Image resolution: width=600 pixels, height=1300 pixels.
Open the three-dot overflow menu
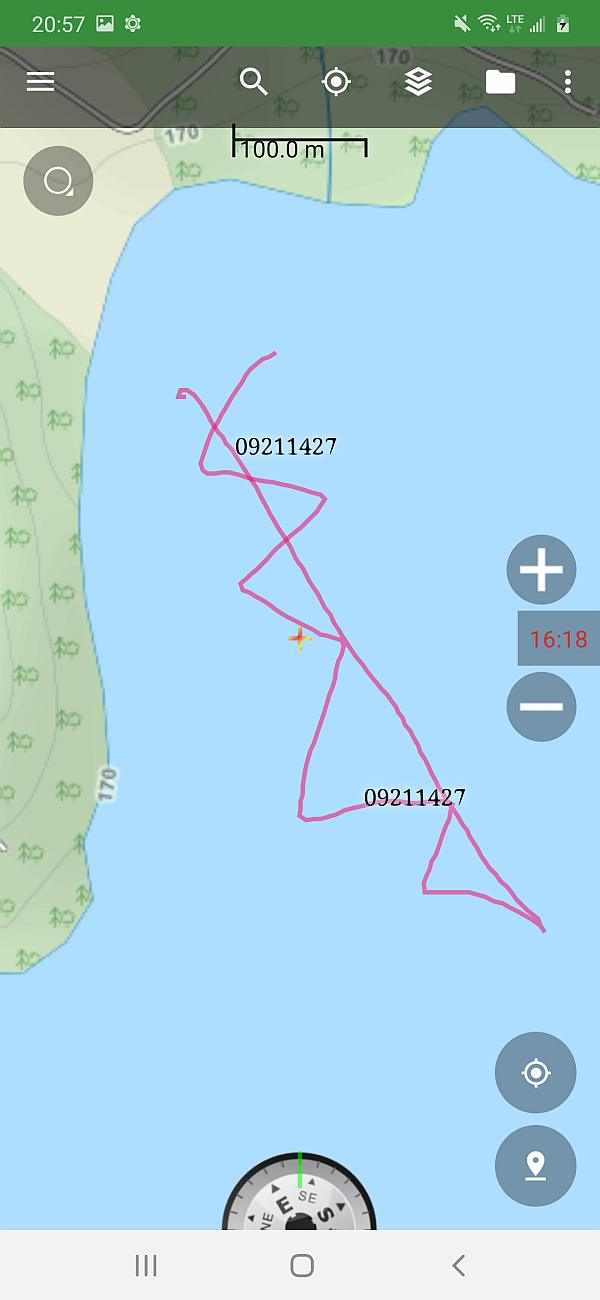pos(568,82)
